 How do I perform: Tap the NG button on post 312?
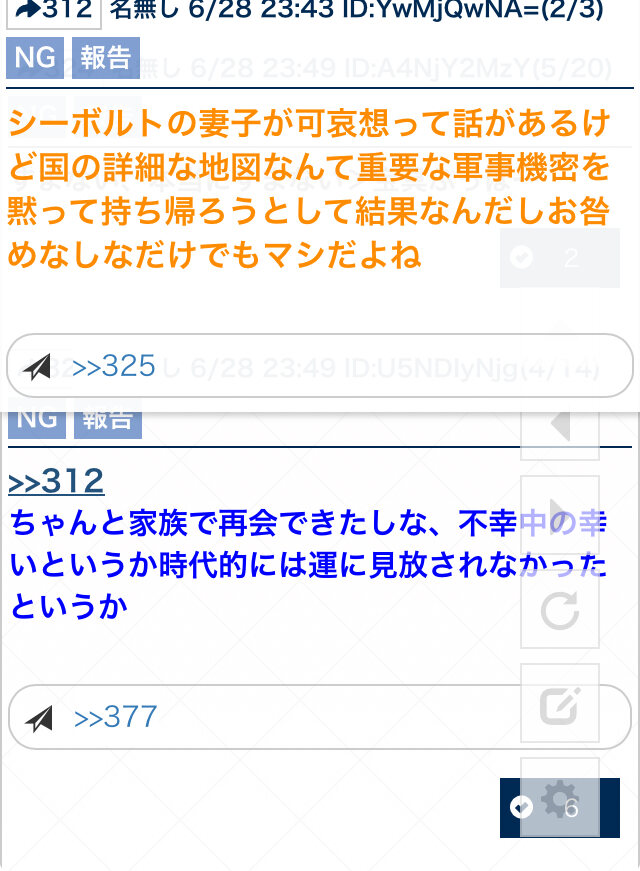coord(35,58)
